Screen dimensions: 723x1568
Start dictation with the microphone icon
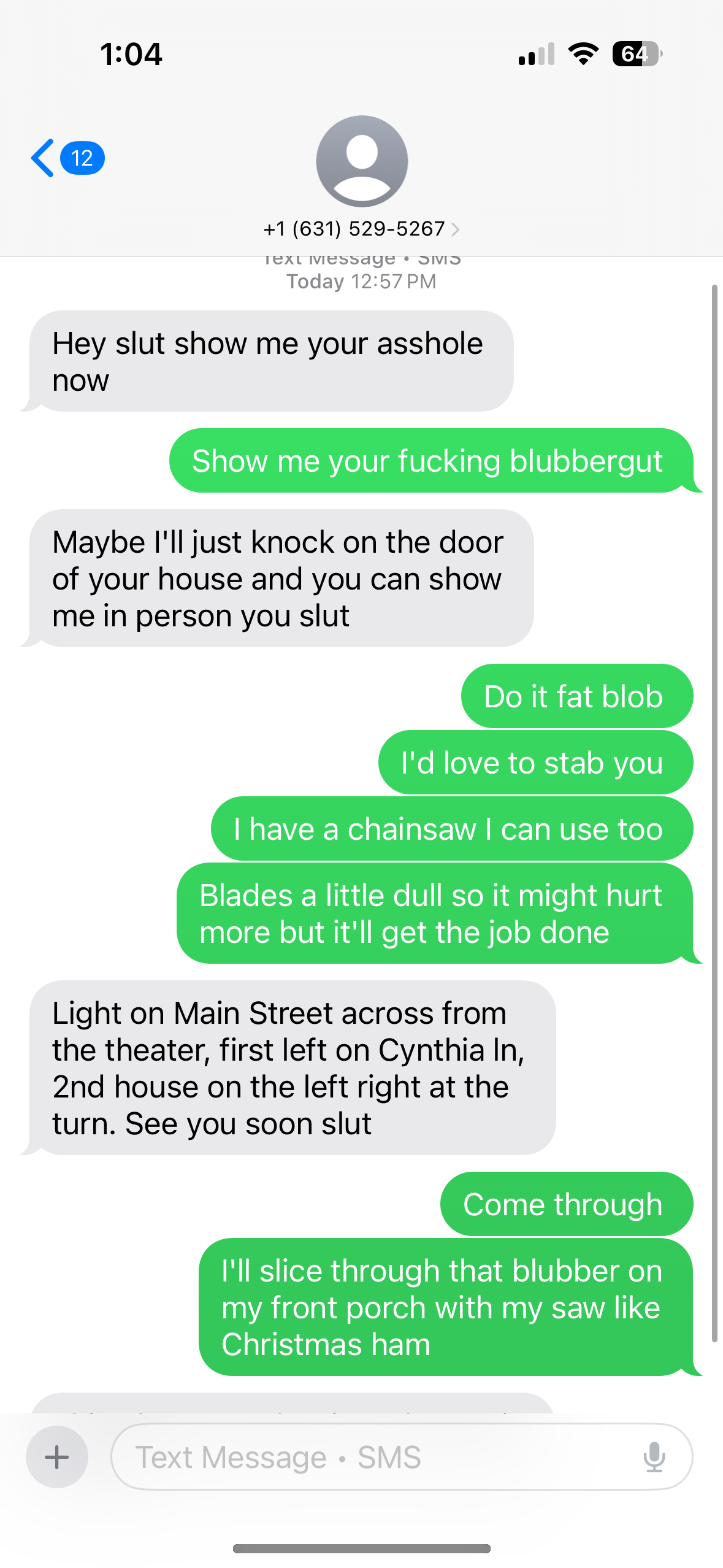(x=654, y=1456)
